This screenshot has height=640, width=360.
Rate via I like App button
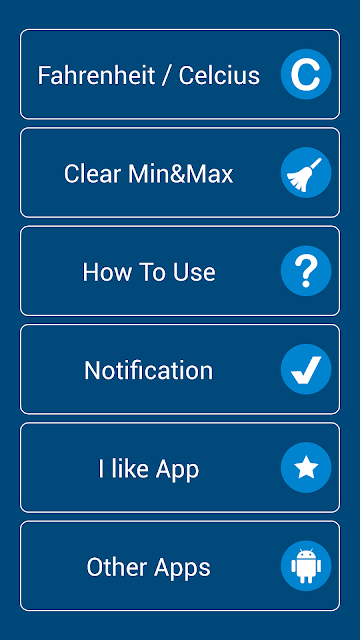click(180, 468)
